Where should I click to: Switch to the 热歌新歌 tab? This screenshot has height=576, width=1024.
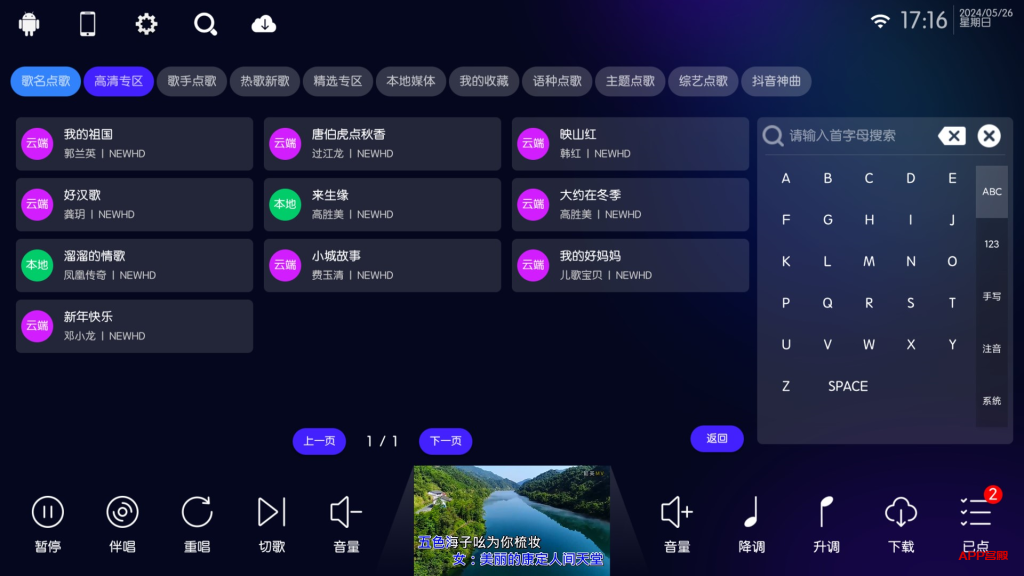click(x=265, y=81)
